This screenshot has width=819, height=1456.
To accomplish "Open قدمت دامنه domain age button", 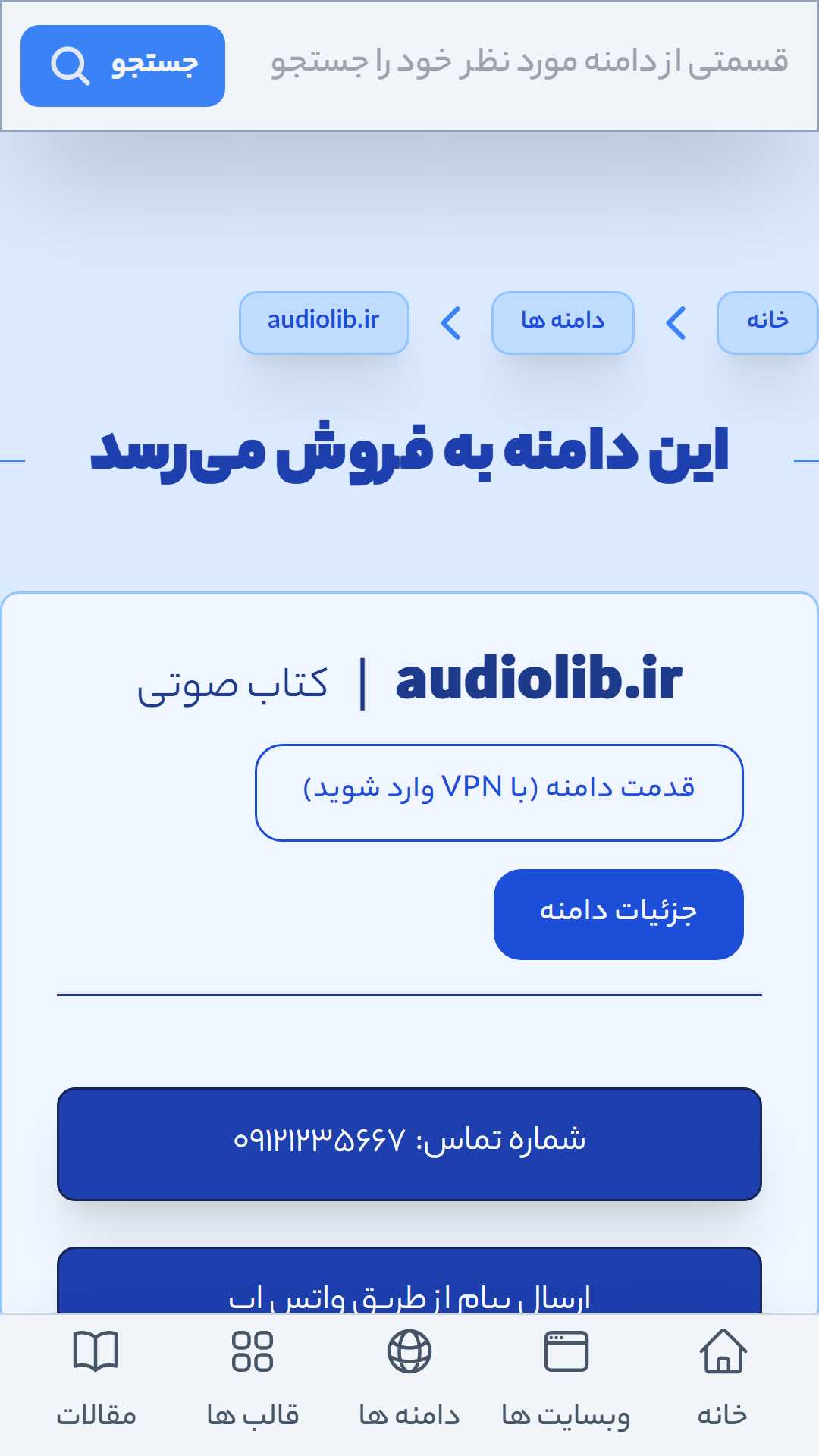I will click(x=499, y=792).
